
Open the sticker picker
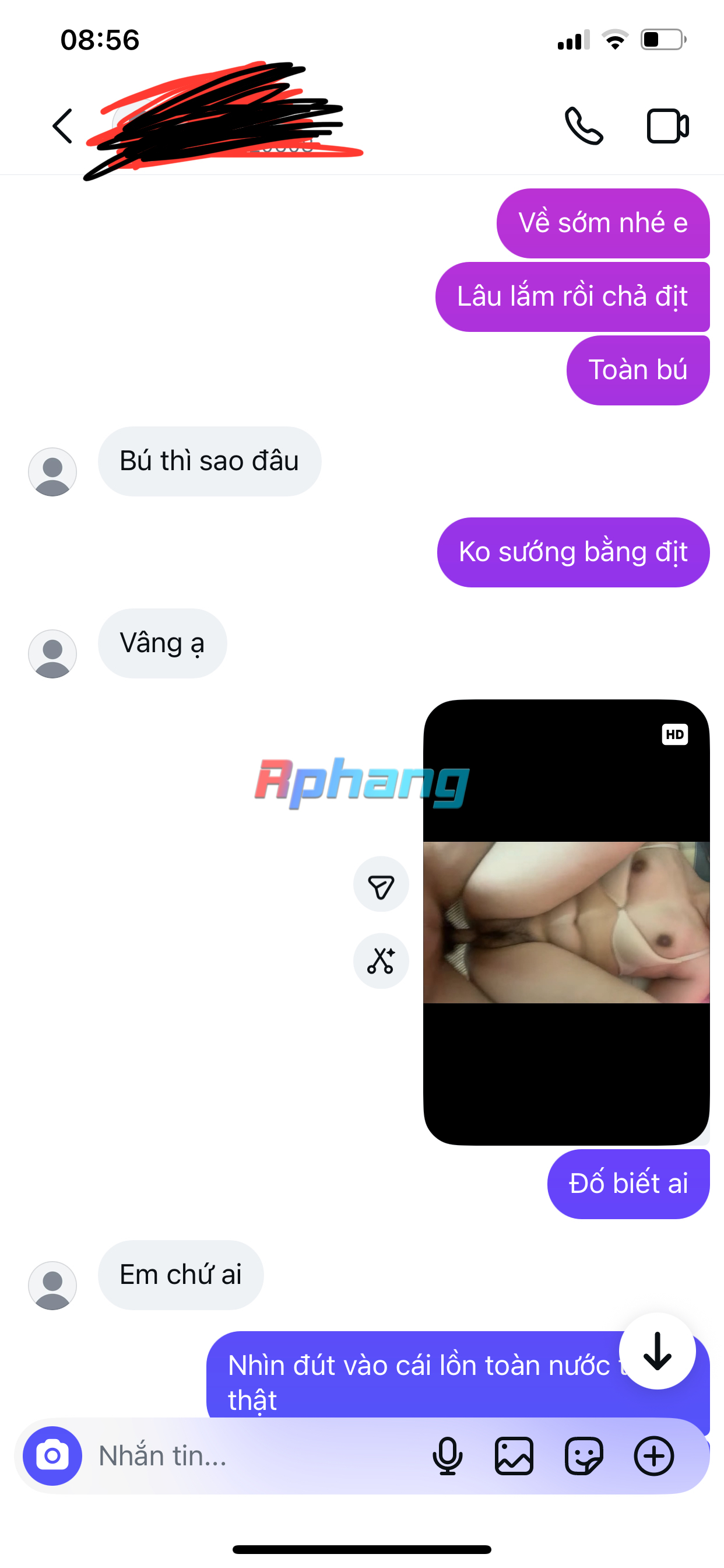tap(584, 1456)
